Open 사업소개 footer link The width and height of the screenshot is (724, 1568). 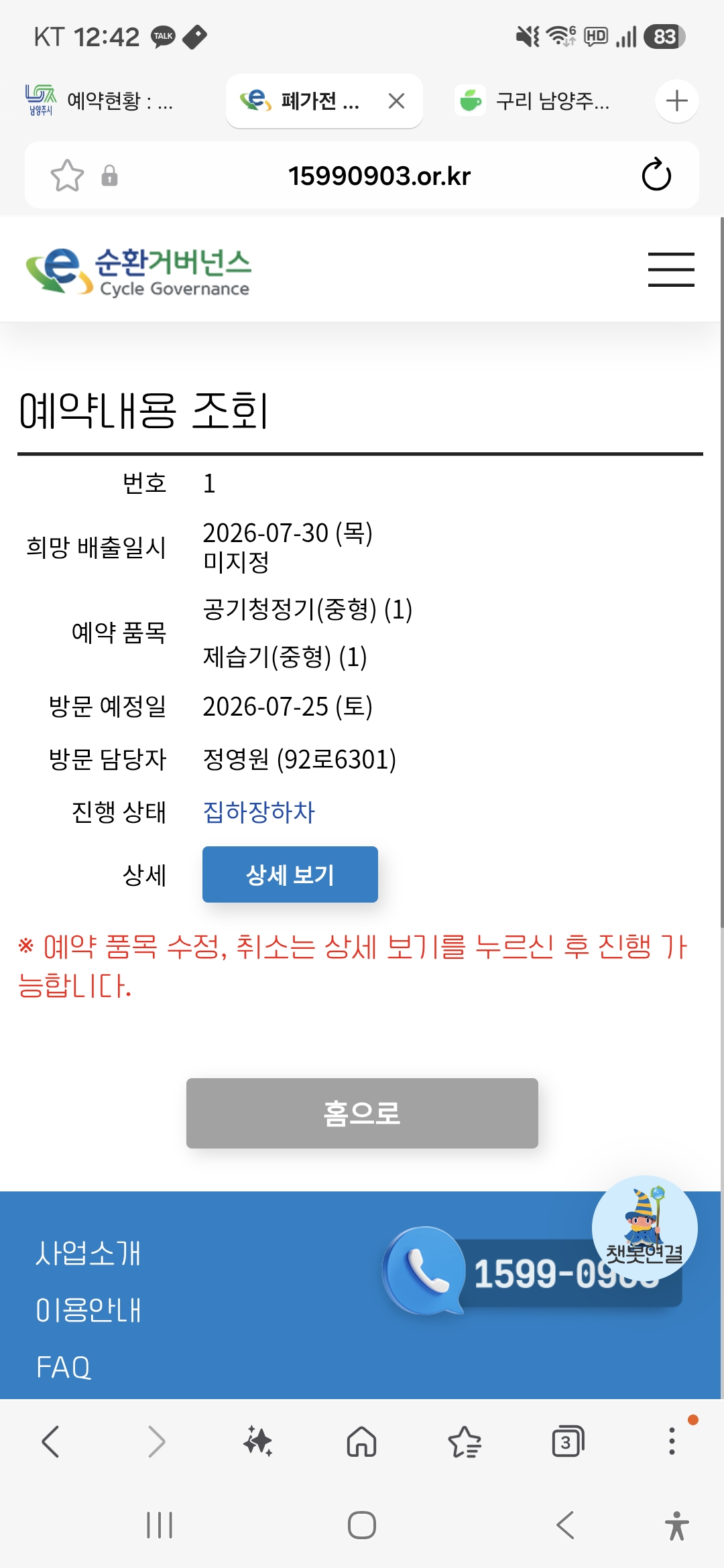point(88,1253)
